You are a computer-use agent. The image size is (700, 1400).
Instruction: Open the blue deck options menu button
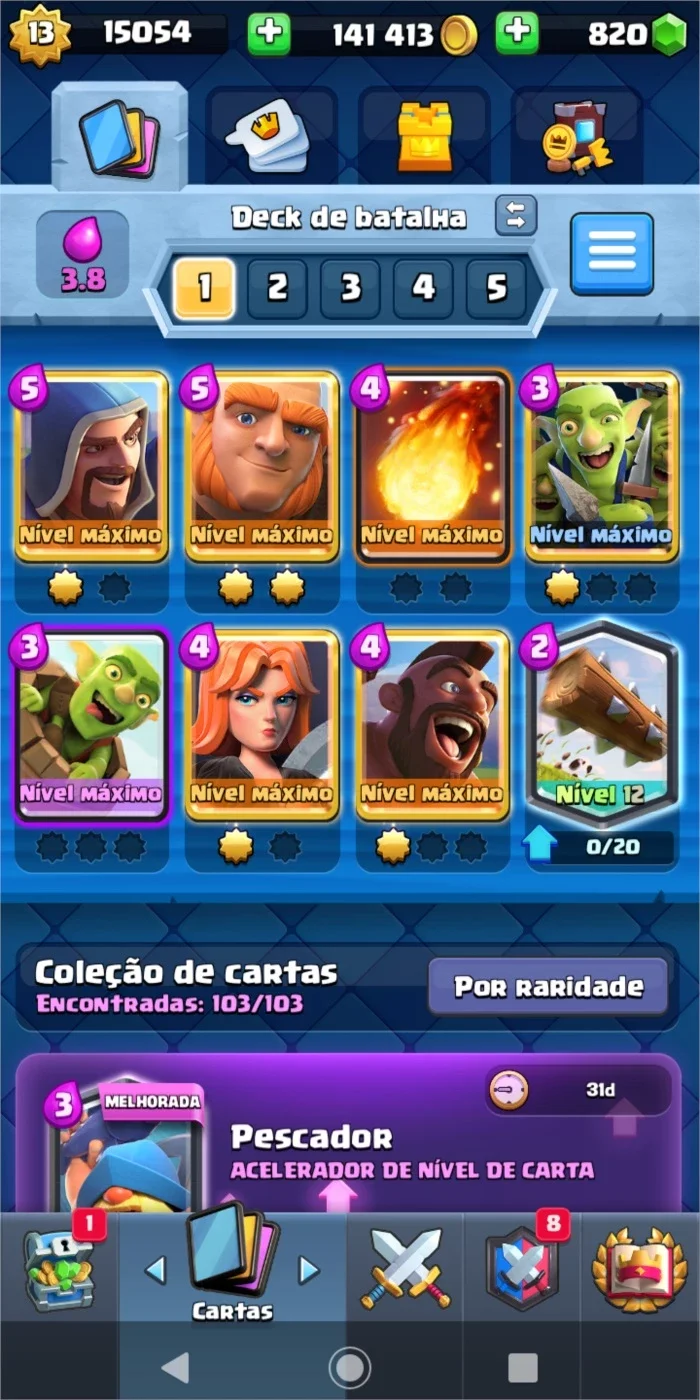pos(612,253)
